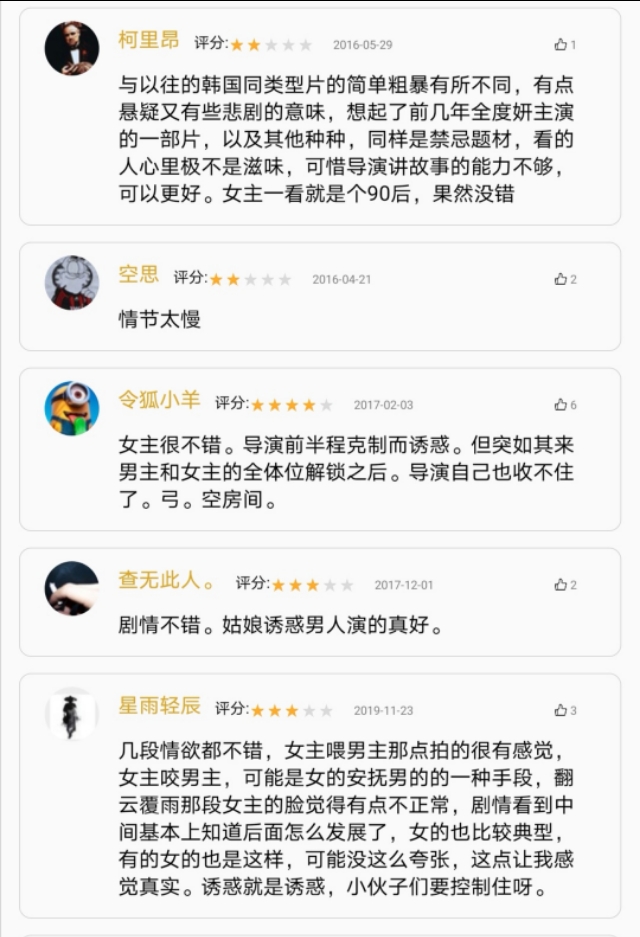The width and height of the screenshot is (640, 937).
Task: Like 星雨轻辰's review
Action: click(563, 711)
